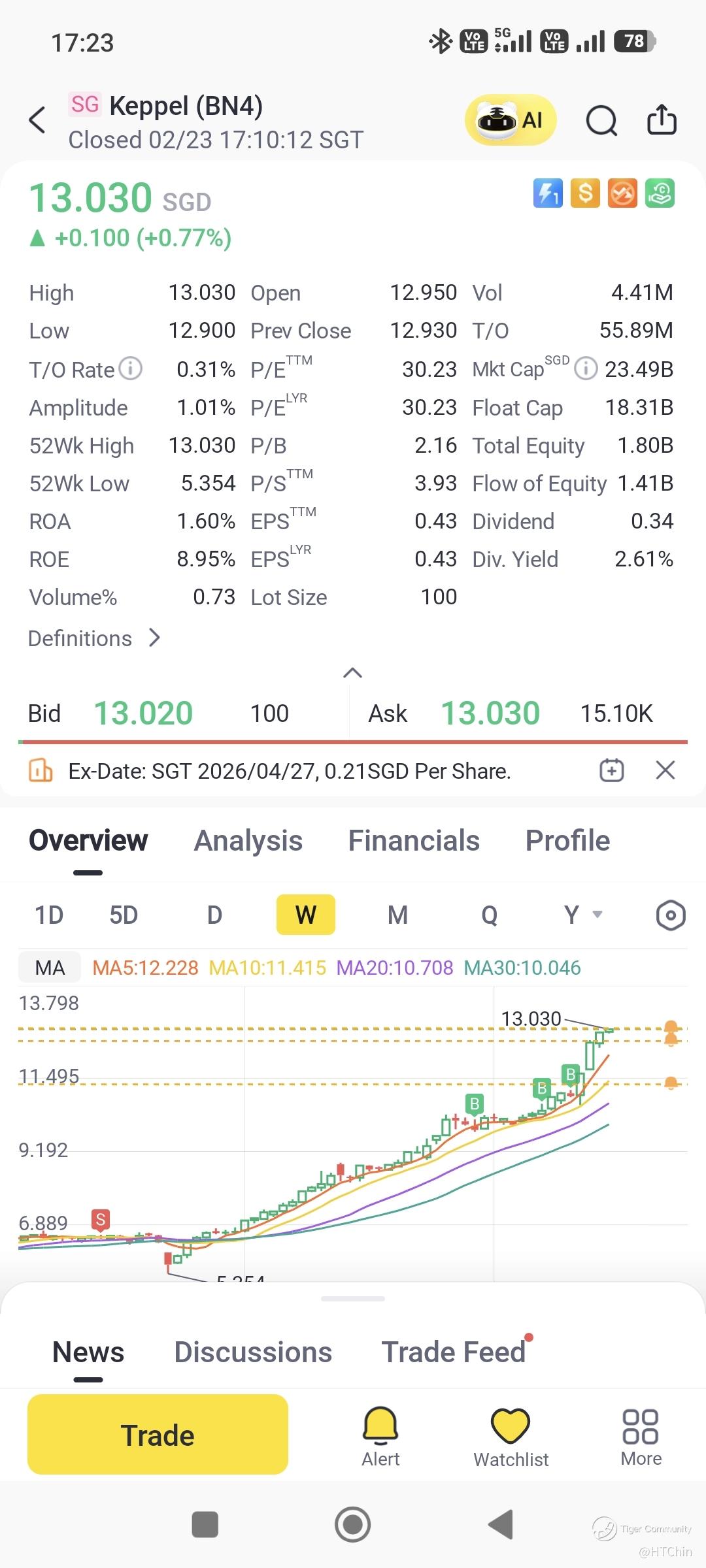The height and width of the screenshot is (1568, 706).
Task: Go back from Keppel stock page
Action: (38, 120)
